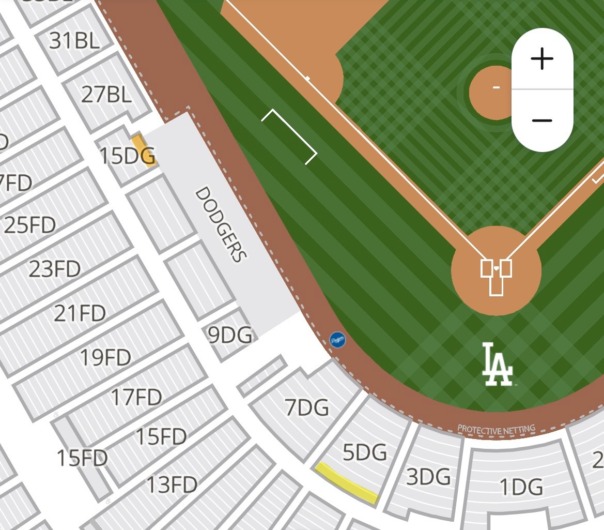Viewport: 604px width, 530px height.
Task: Choose section 31BL
Action: [x=74, y=41]
